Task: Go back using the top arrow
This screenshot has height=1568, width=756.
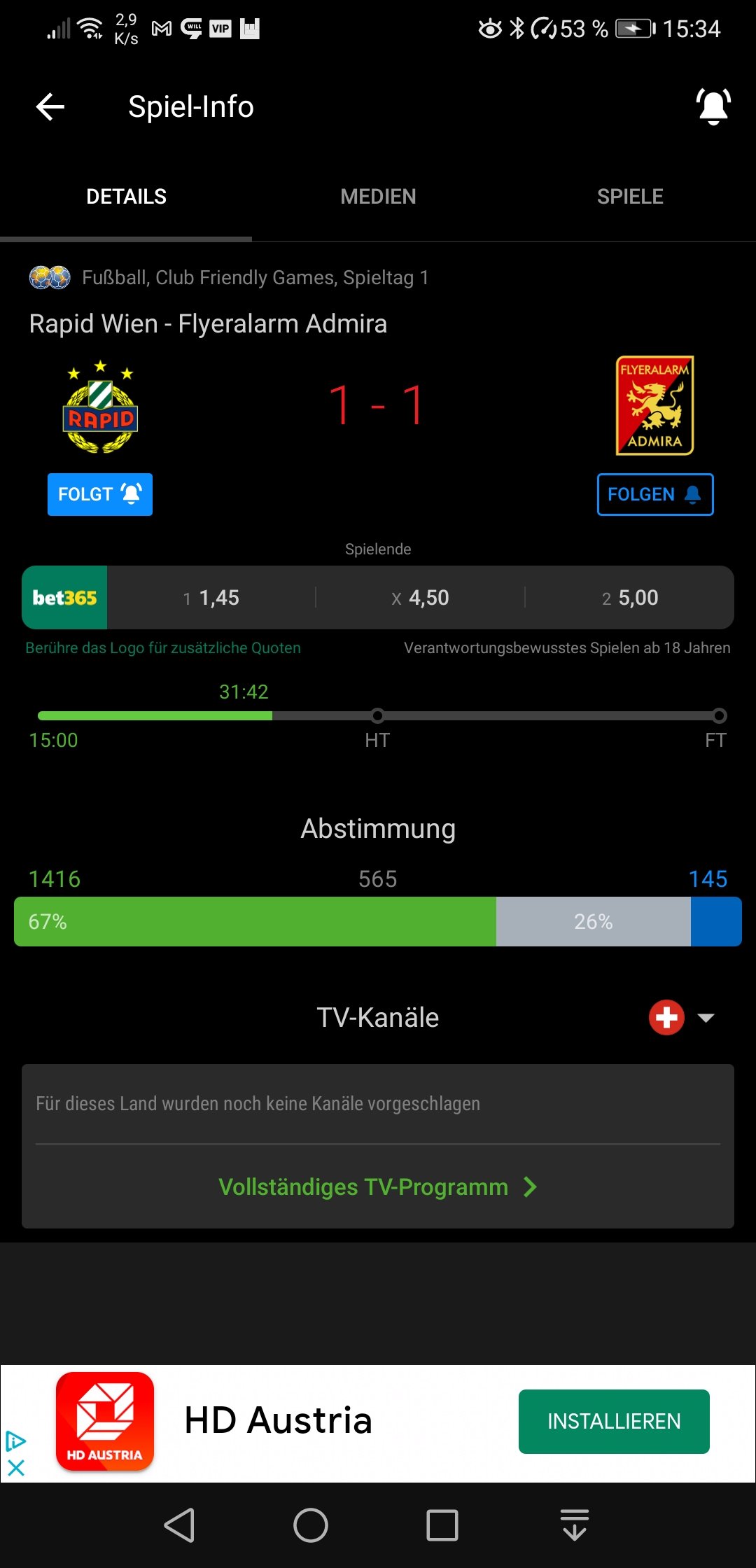Action: click(50, 107)
